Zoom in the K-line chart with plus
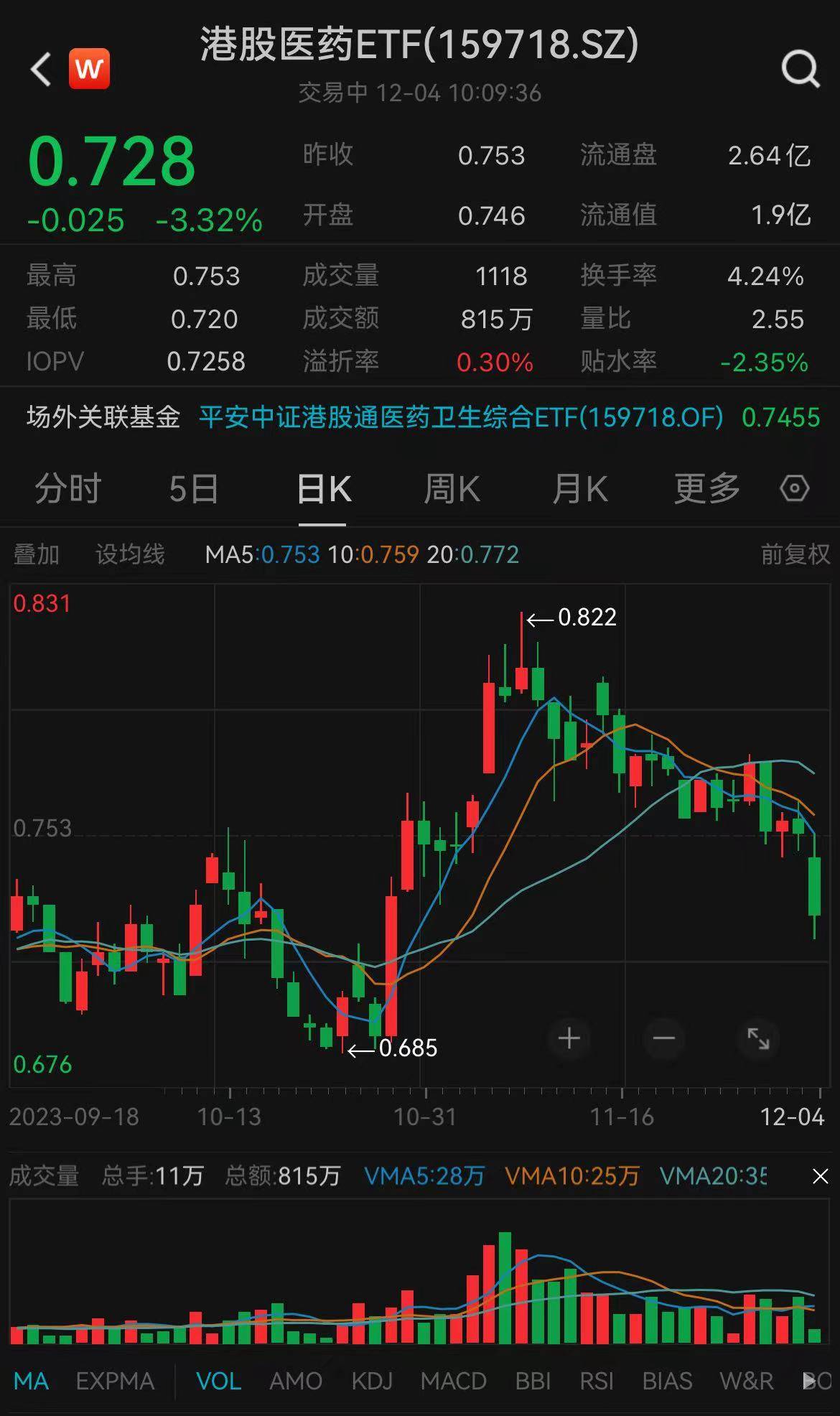 569,1038
